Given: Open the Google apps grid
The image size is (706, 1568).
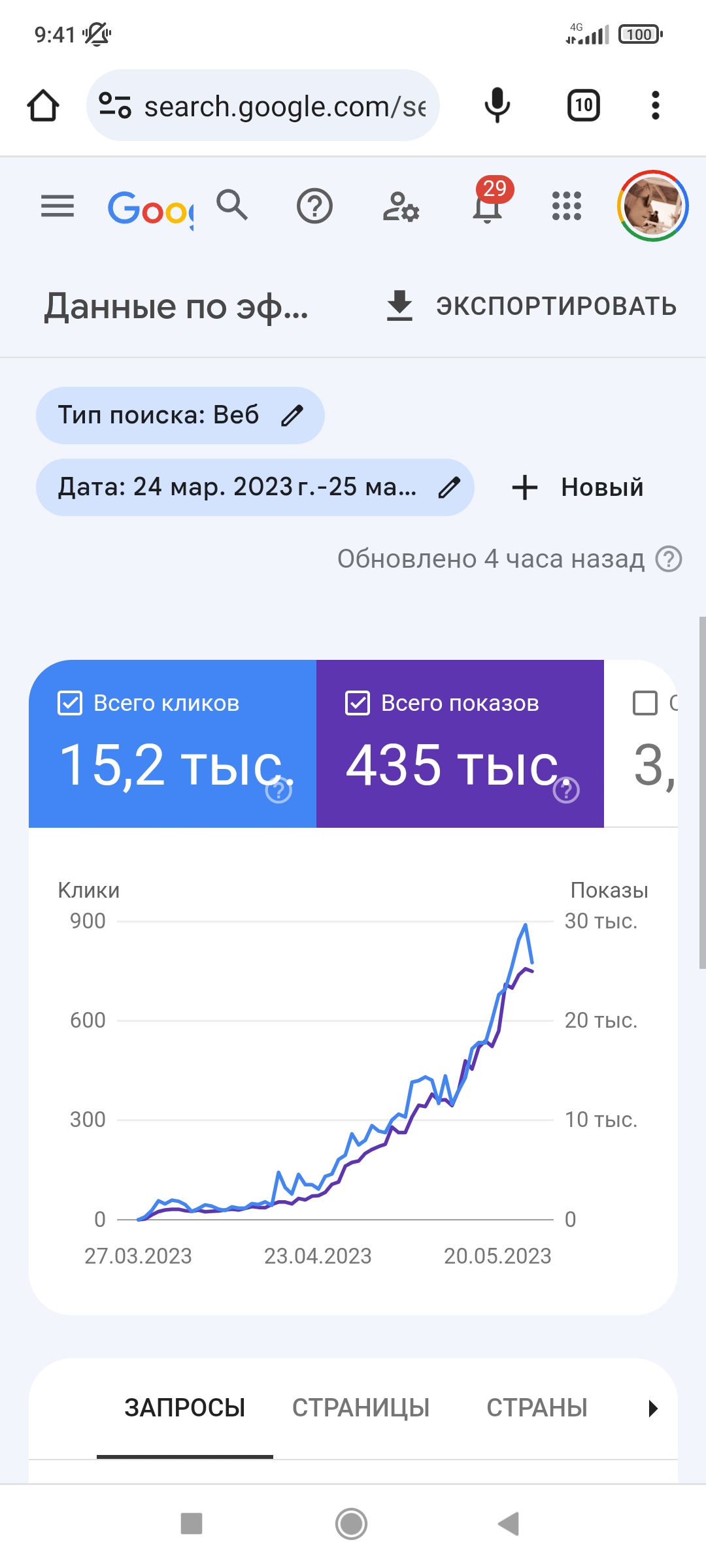Looking at the screenshot, I should click(x=566, y=206).
